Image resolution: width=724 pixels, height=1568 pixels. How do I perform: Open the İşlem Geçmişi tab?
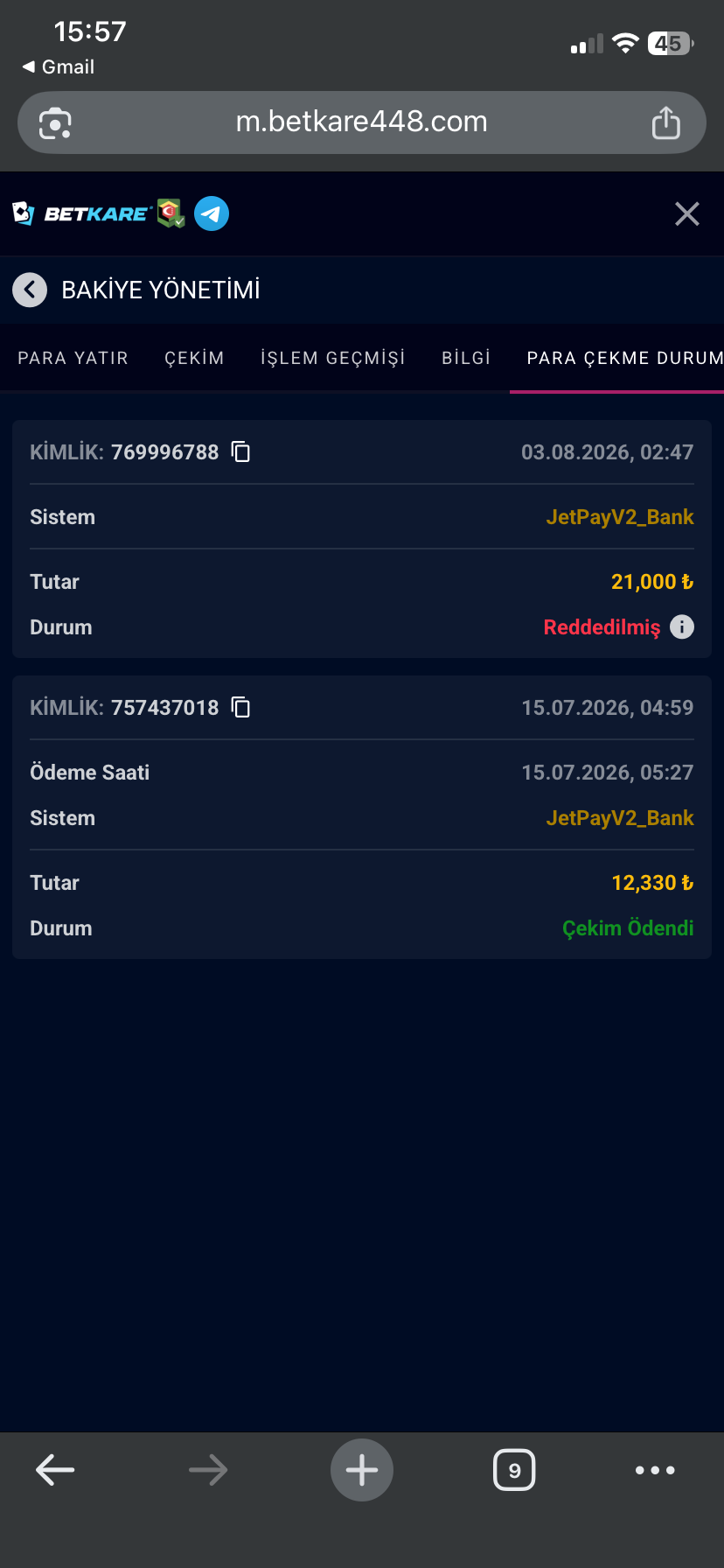[333, 358]
